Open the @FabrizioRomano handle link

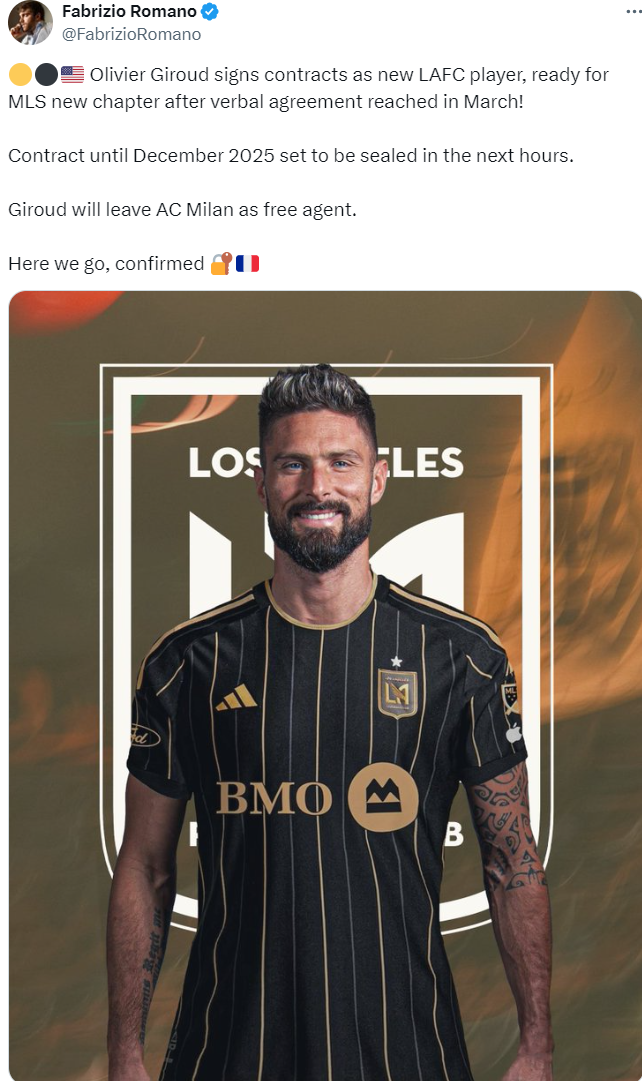click(x=132, y=34)
